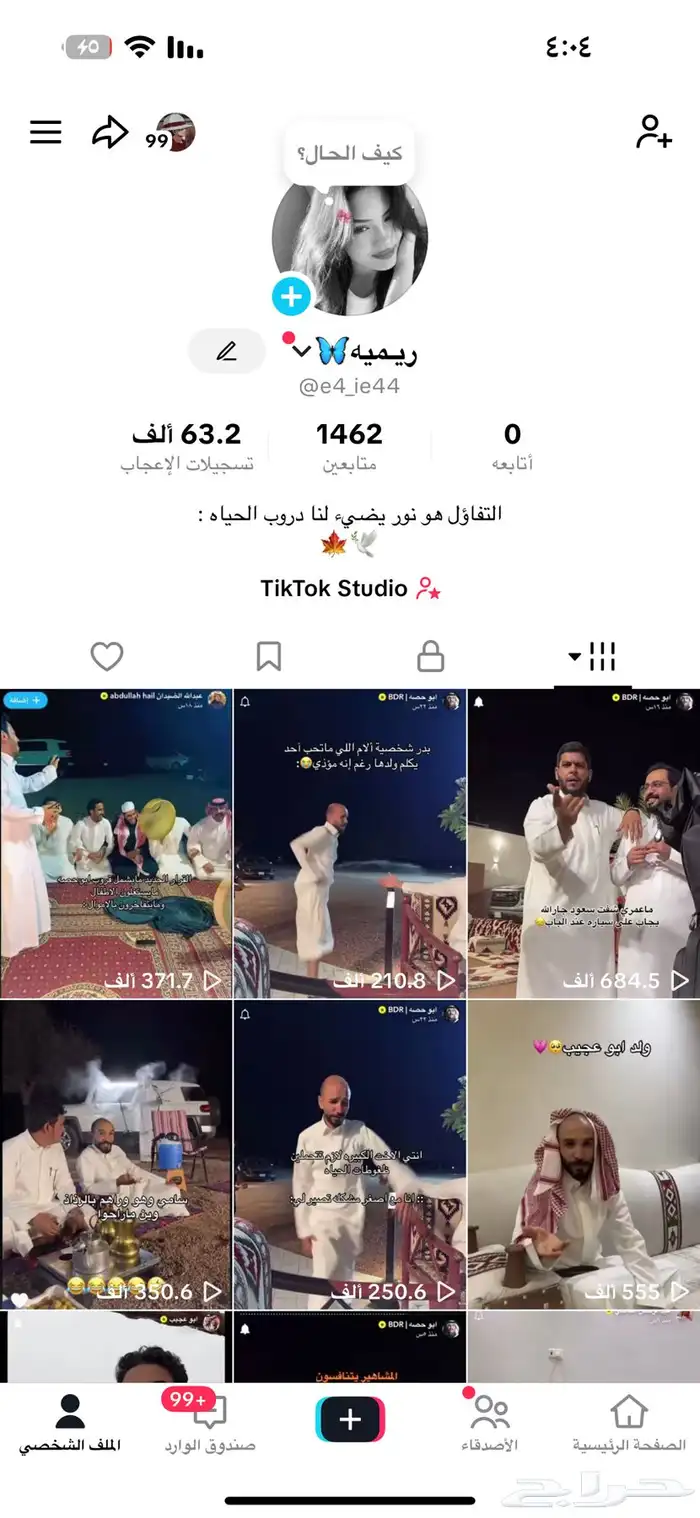Create a new video with plus button

point(350,1420)
